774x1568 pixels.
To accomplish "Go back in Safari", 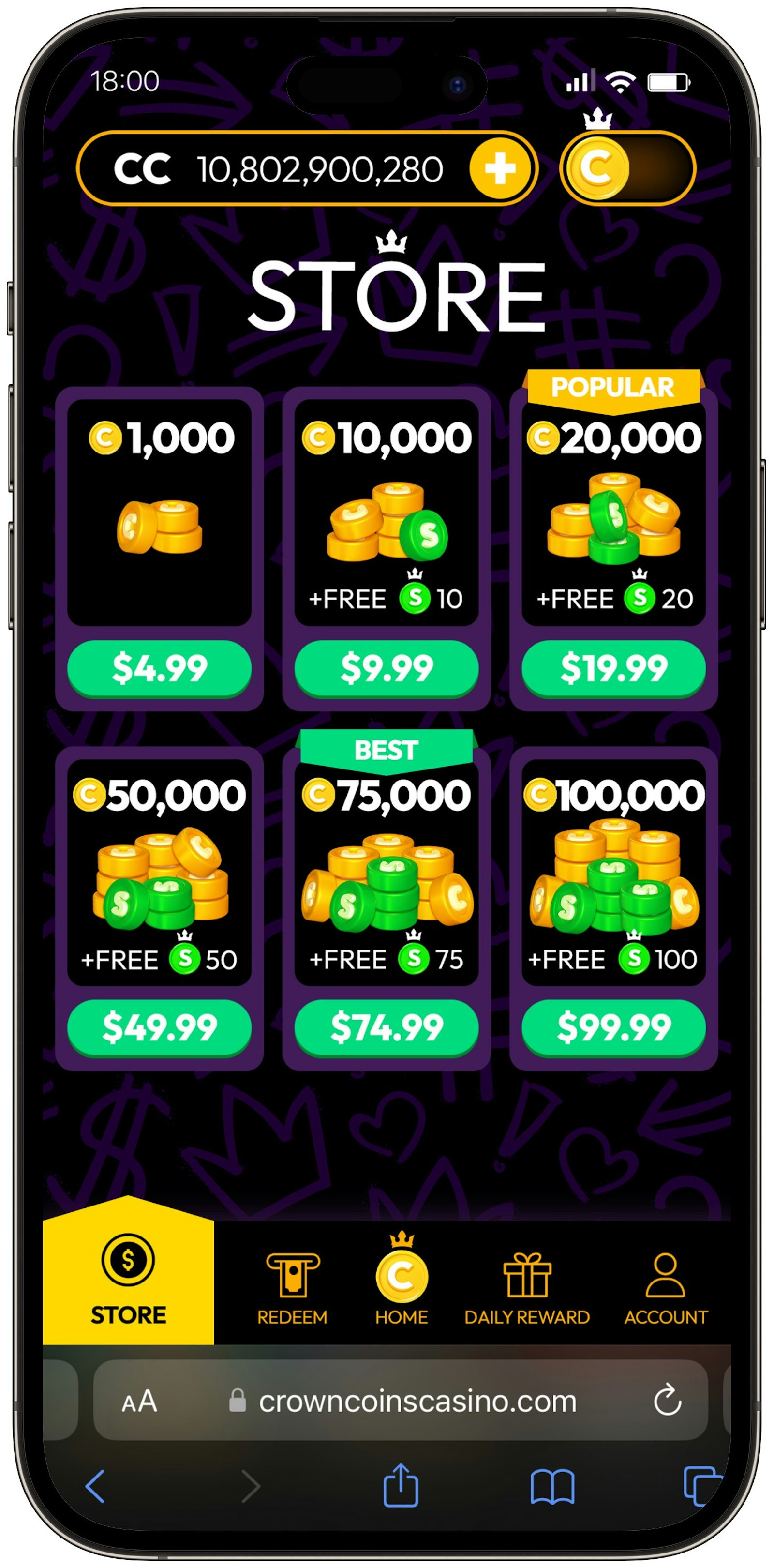I will 95,1486.
